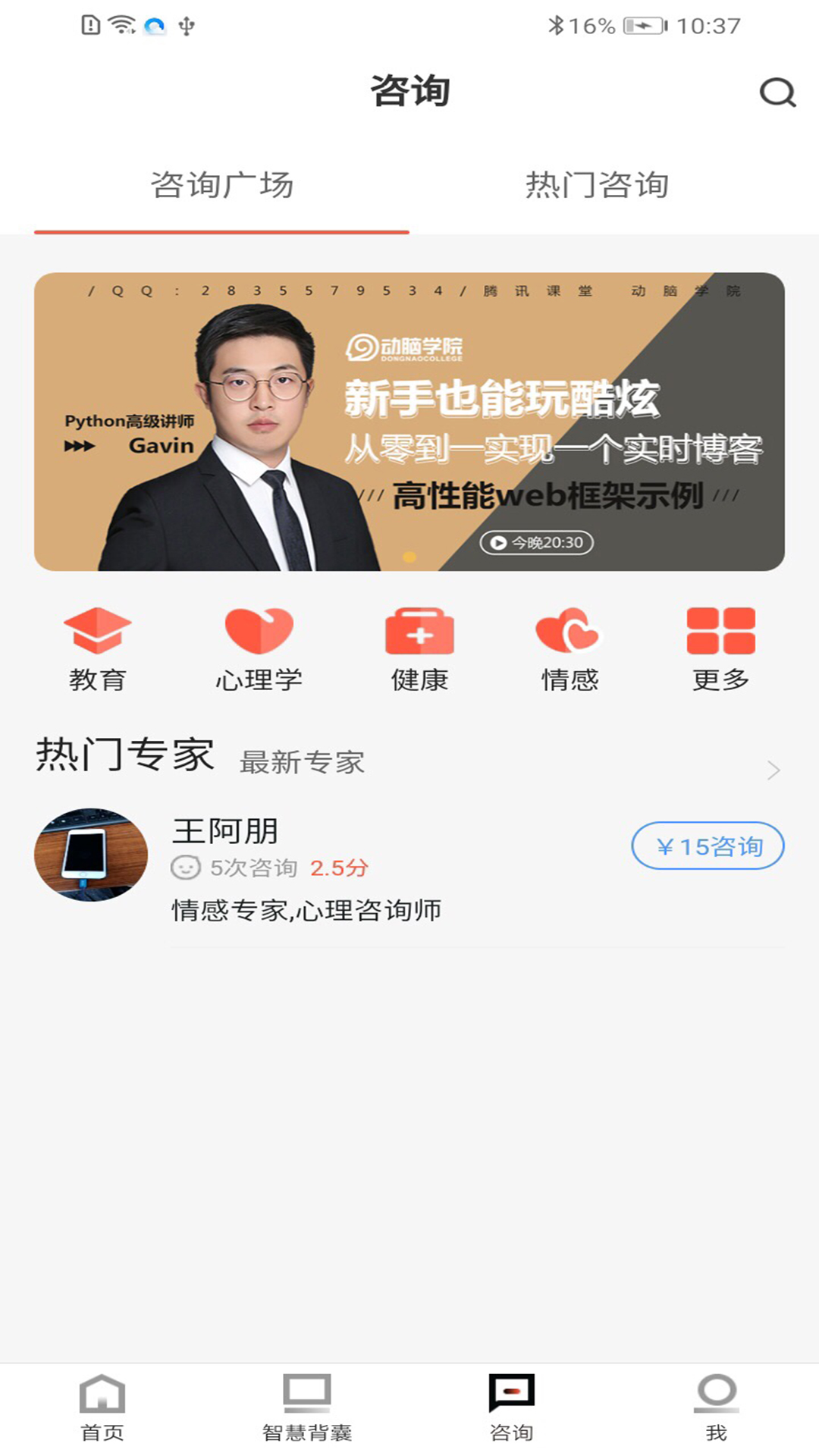
Task: Select the 心理学 category
Action: 259,649
